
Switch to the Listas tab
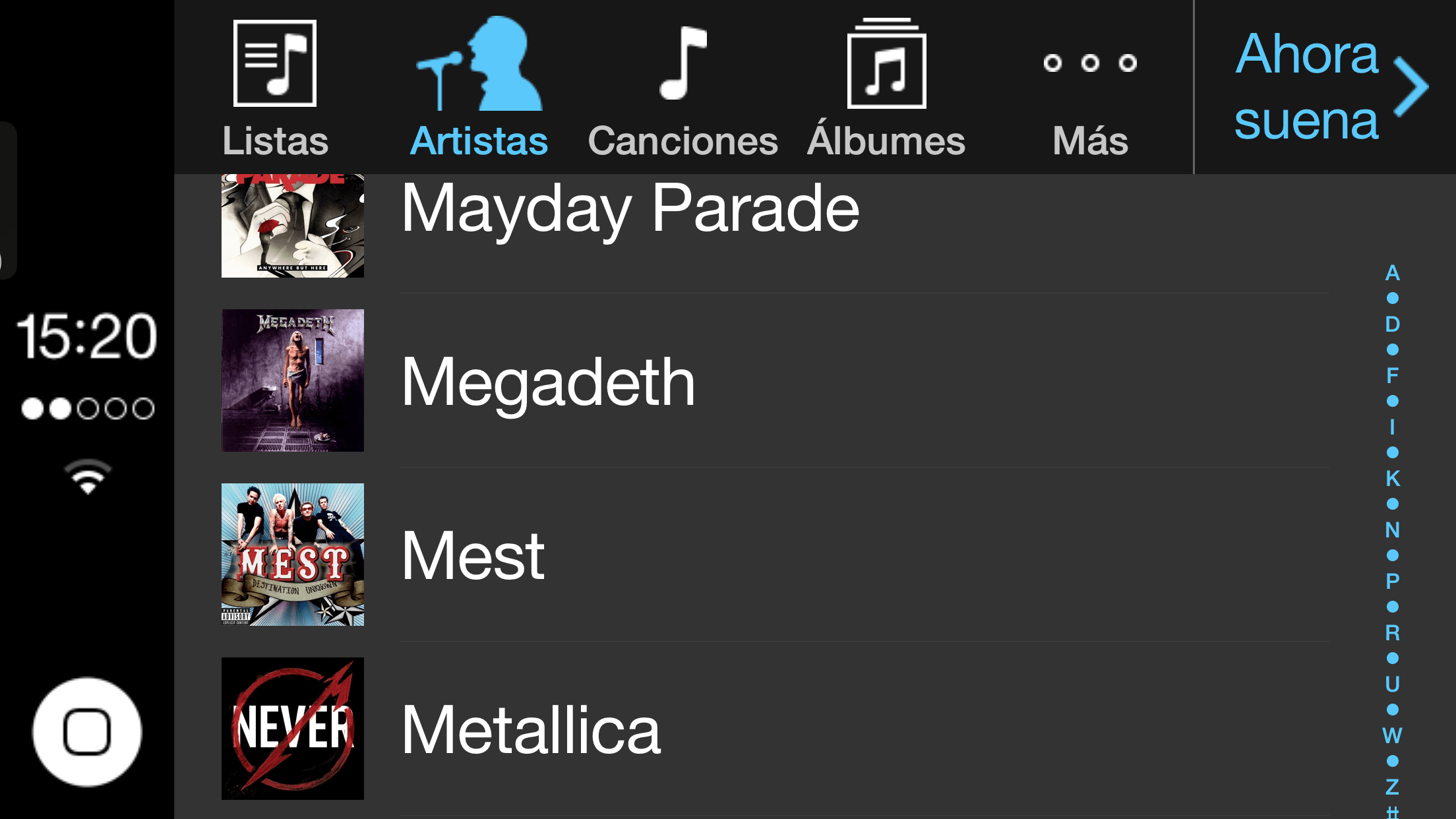[275, 89]
